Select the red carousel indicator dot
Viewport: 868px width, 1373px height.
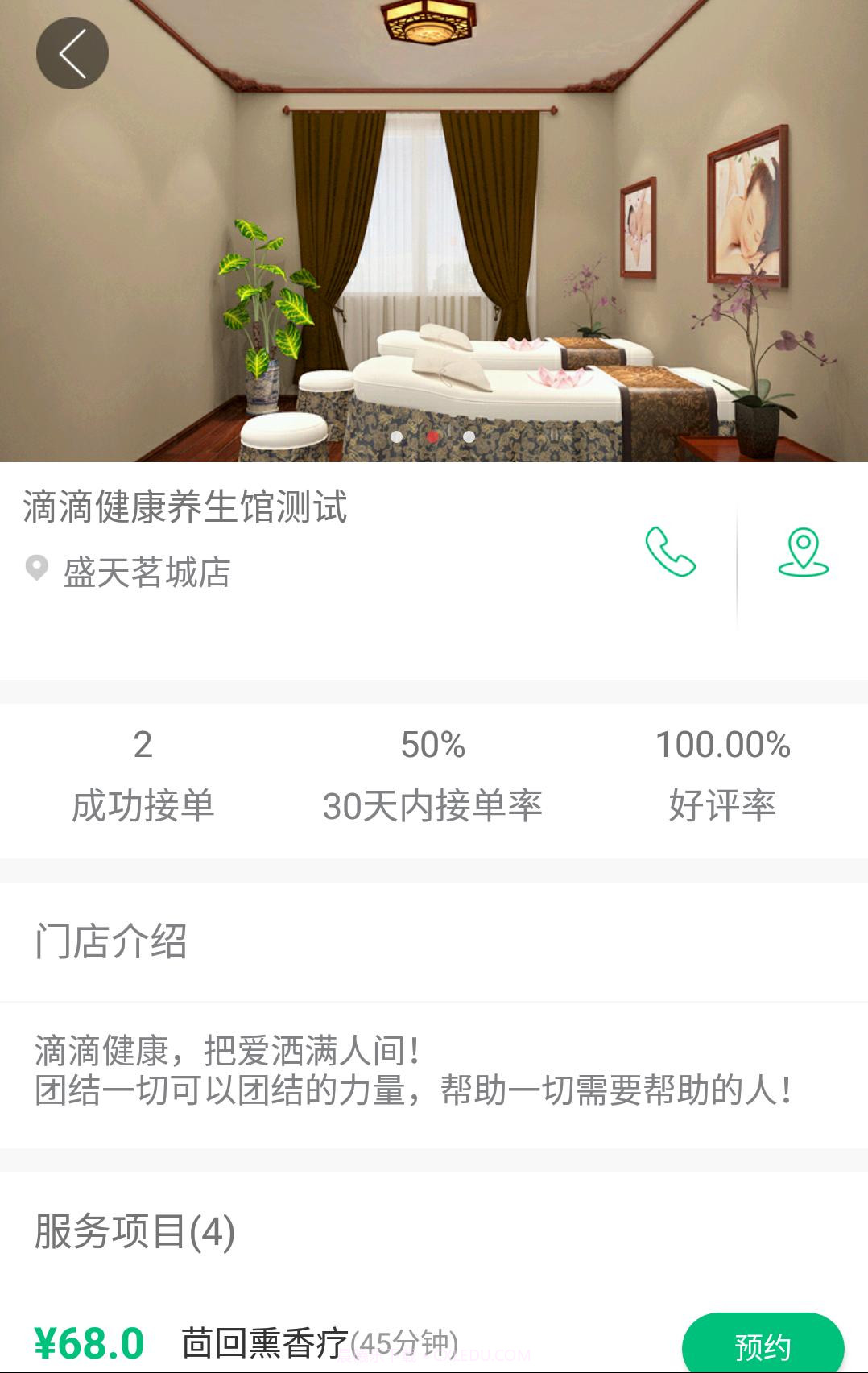point(433,437)
